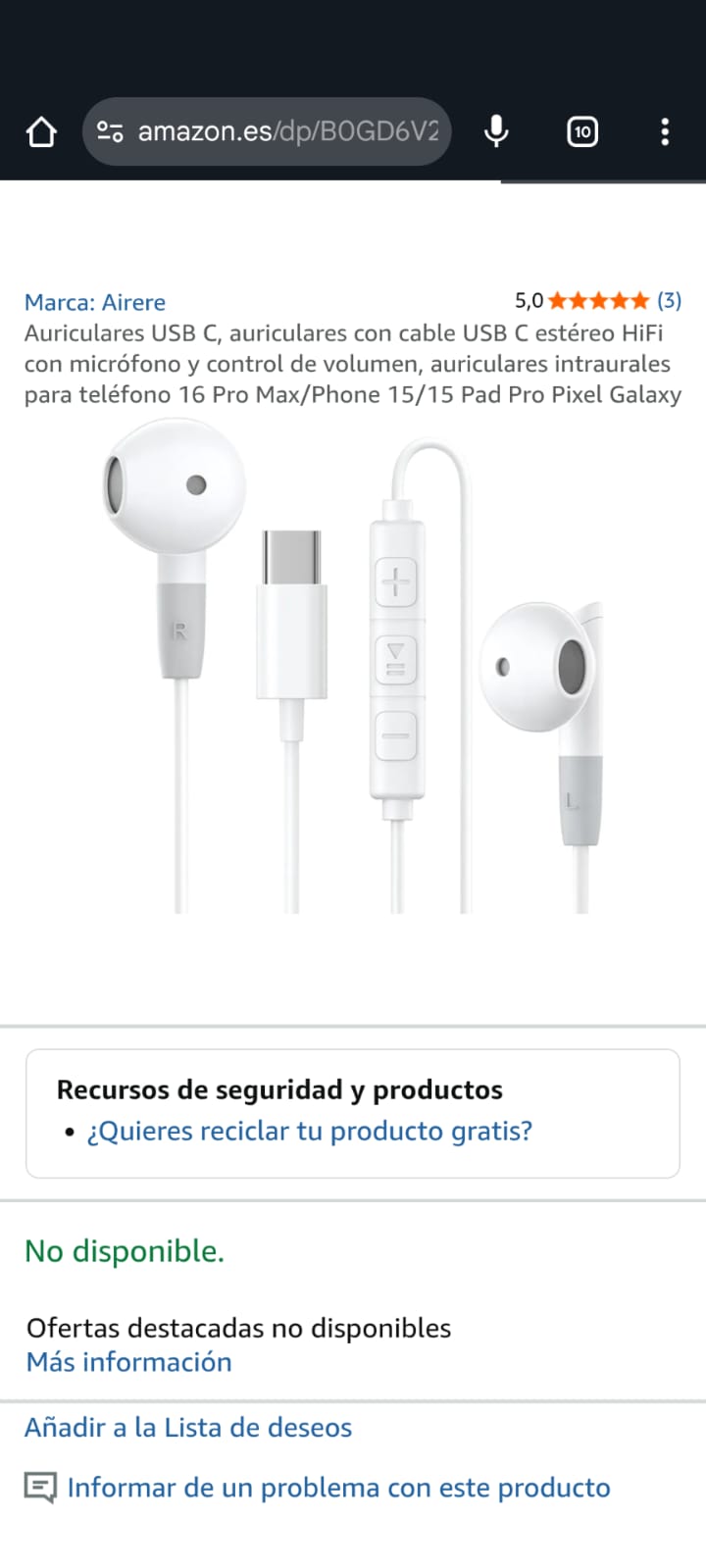Tap Más información about unavailable offers
Screen dimensions: 706x1568
coord(128,1362)
